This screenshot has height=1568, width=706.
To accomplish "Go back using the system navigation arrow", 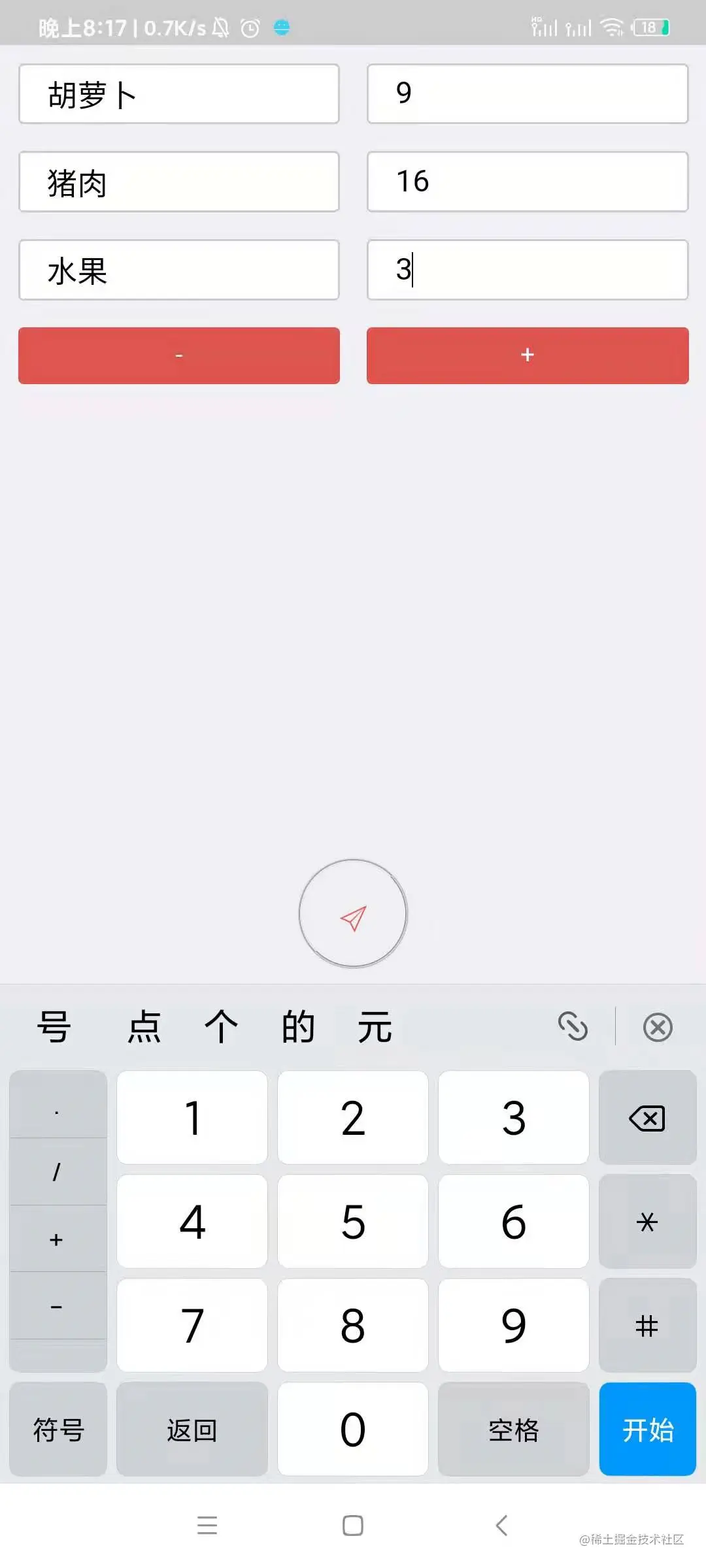I will click(x=501, y=1526).
